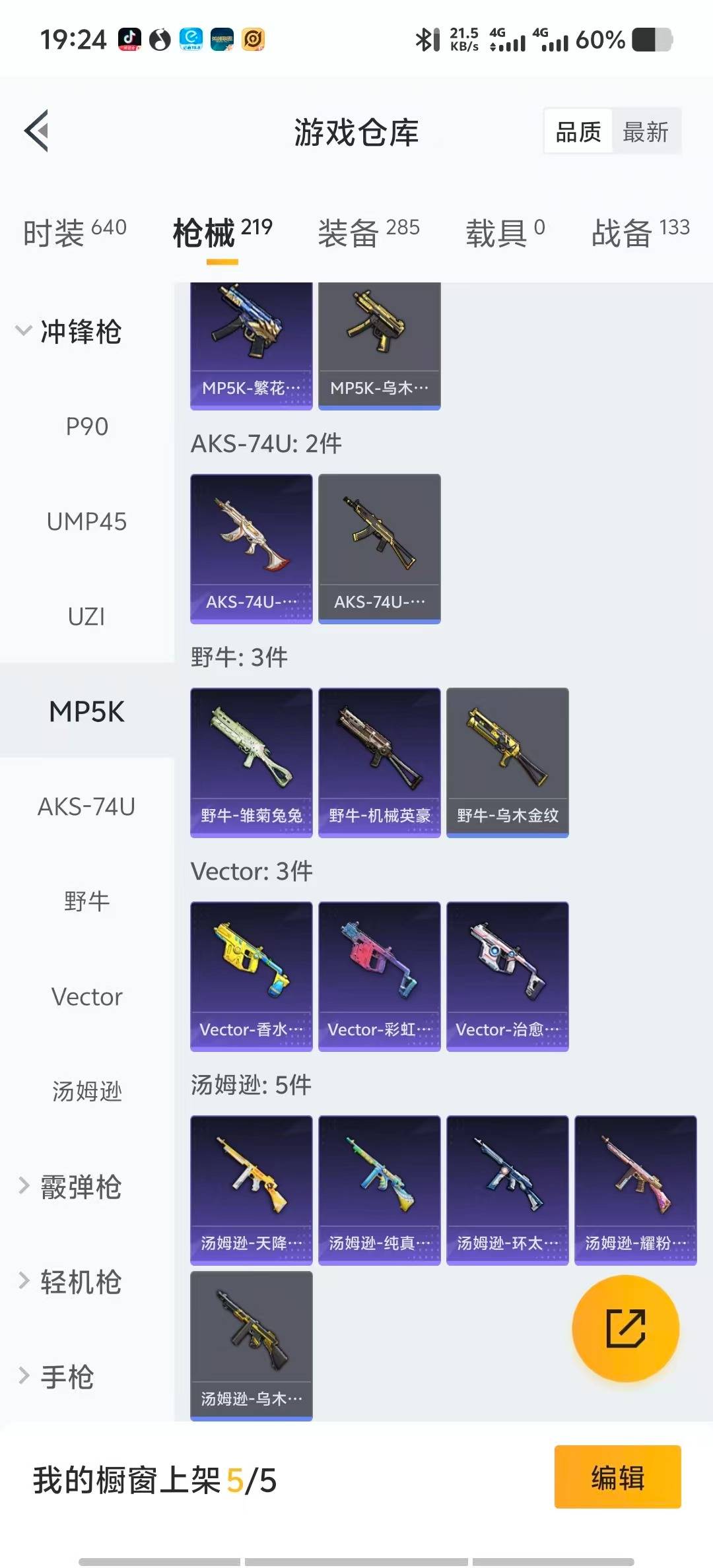The image size is (713, 1568).
Task: Sort warehouse by 品质
Action: tap(578, 132)
